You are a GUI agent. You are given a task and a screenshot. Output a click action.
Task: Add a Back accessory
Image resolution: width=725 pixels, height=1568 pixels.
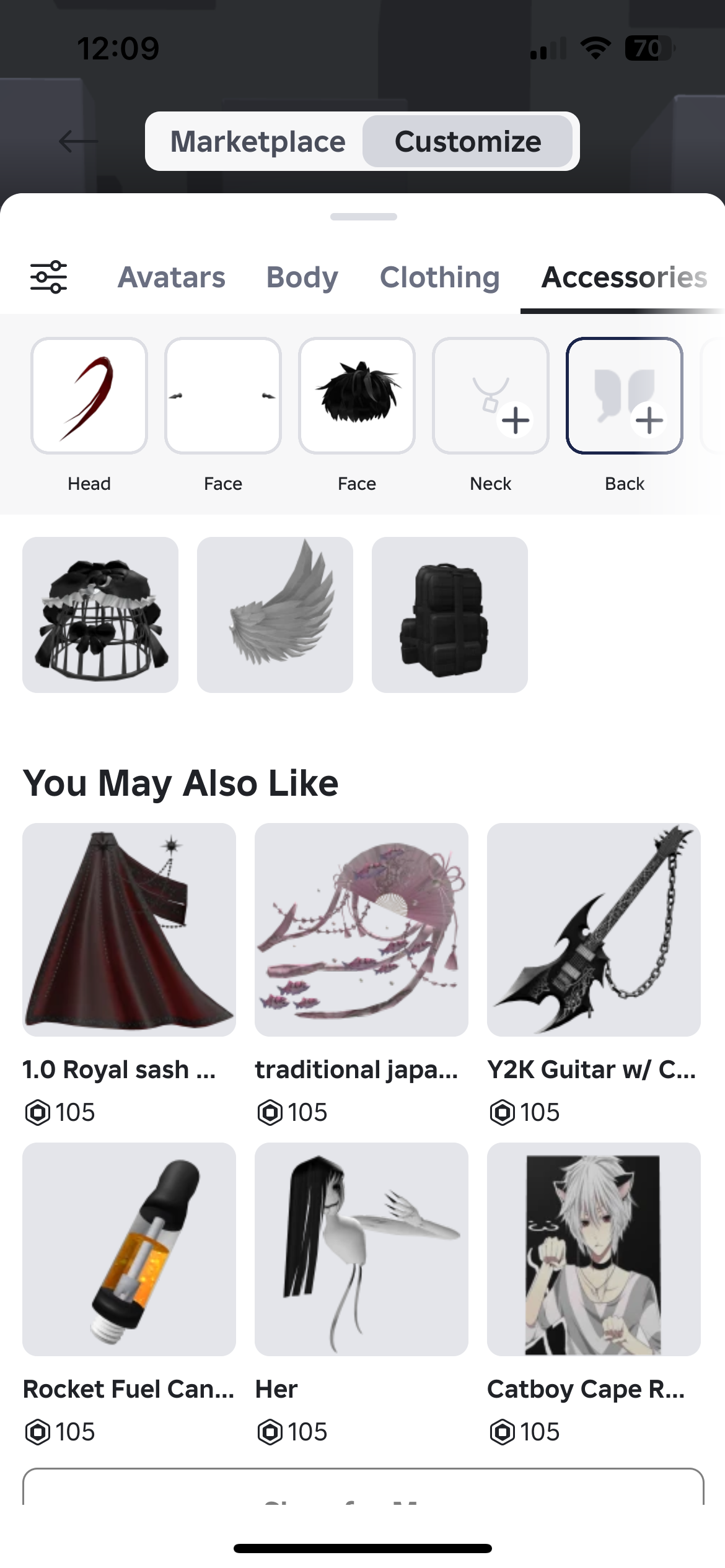[625, 396]
